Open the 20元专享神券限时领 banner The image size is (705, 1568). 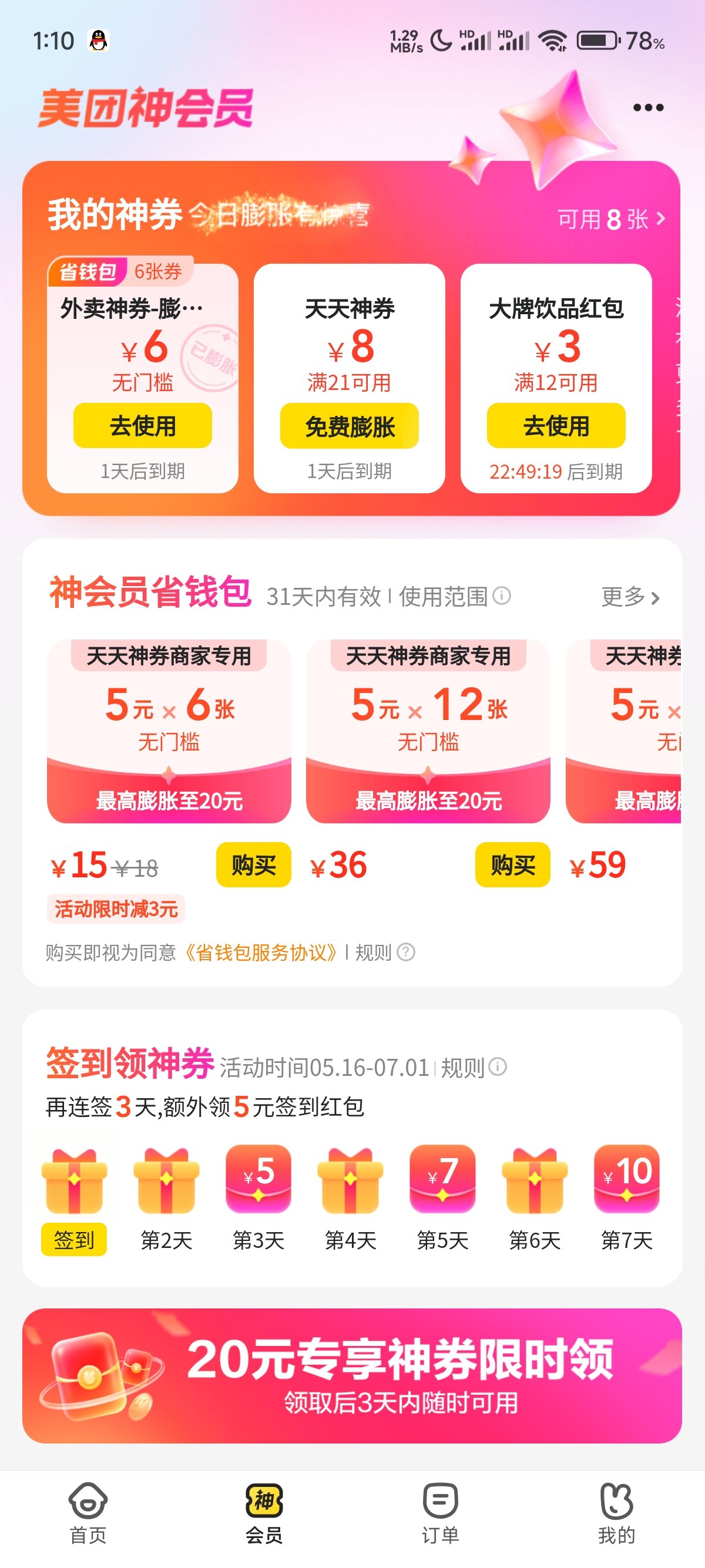coord(352,1375)
